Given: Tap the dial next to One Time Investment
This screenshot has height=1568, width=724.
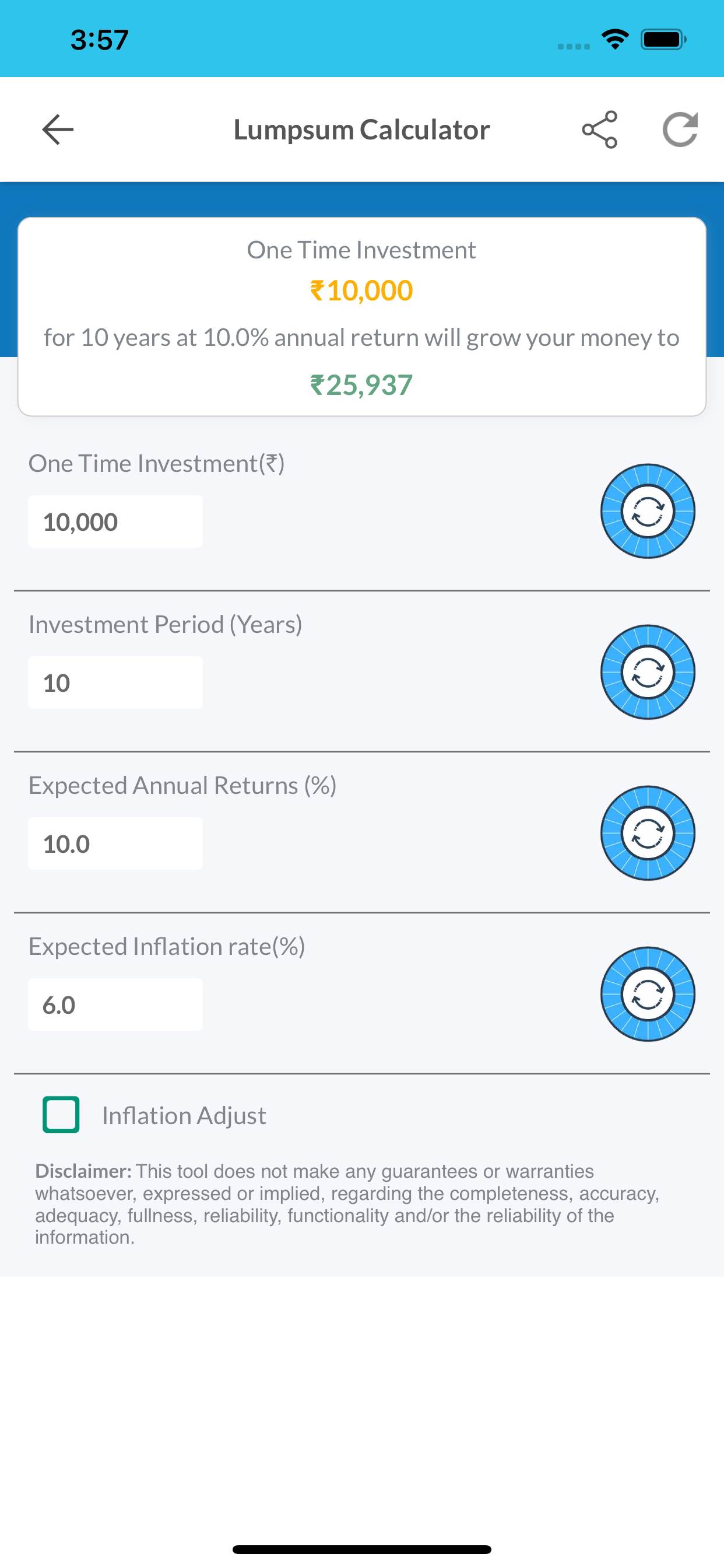Looking at the screenshot, I should coord(648,512).
